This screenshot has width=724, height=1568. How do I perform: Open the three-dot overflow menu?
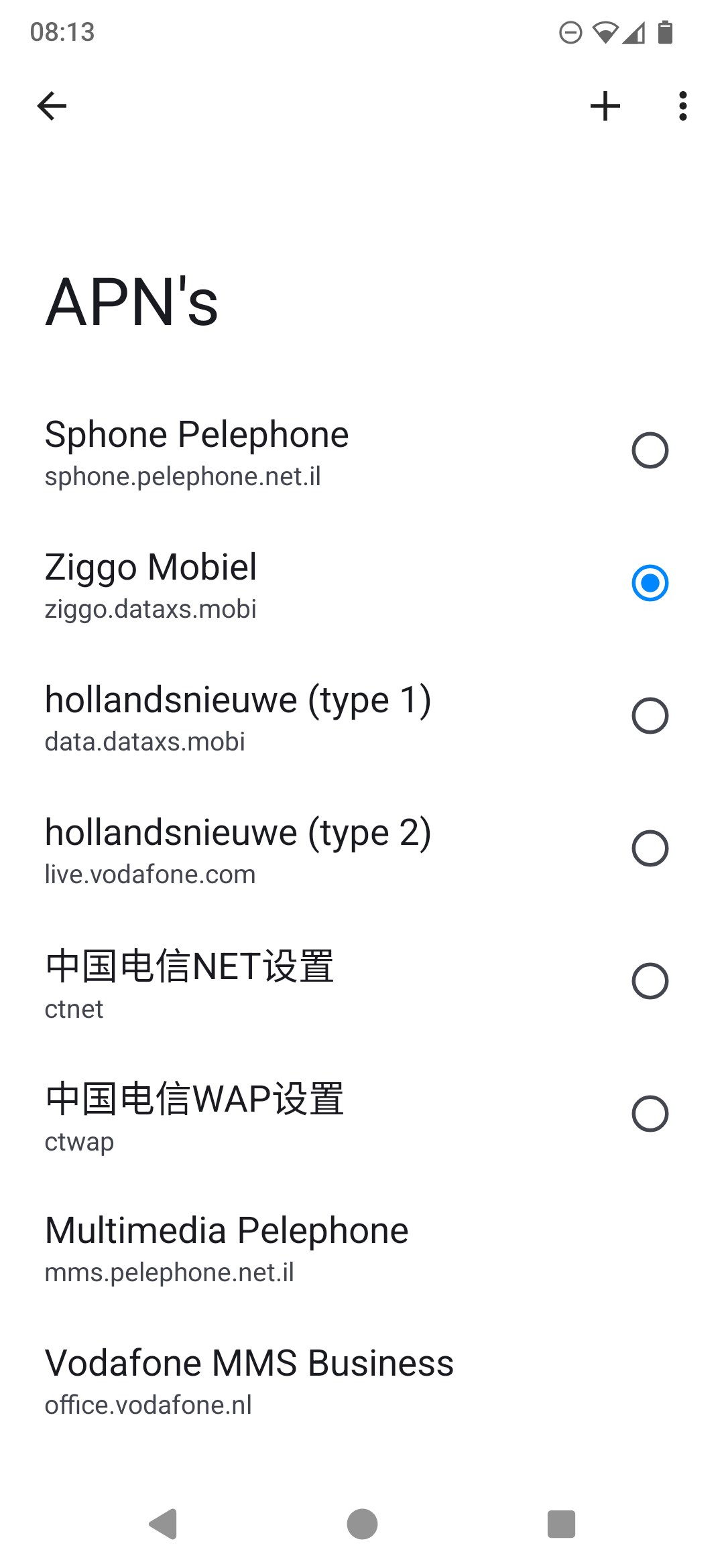pyautogui.click(x=682, y=106)
